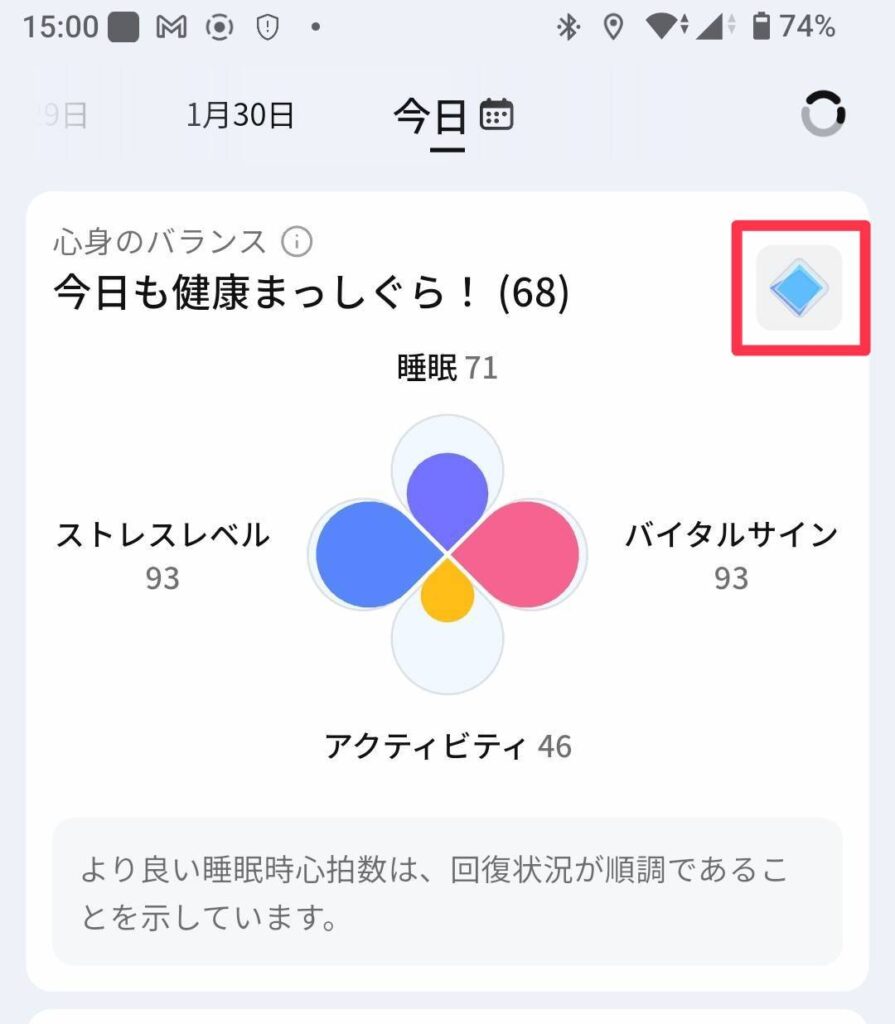Open the ストレスレベル 93 score

click(x=162, y=555)
